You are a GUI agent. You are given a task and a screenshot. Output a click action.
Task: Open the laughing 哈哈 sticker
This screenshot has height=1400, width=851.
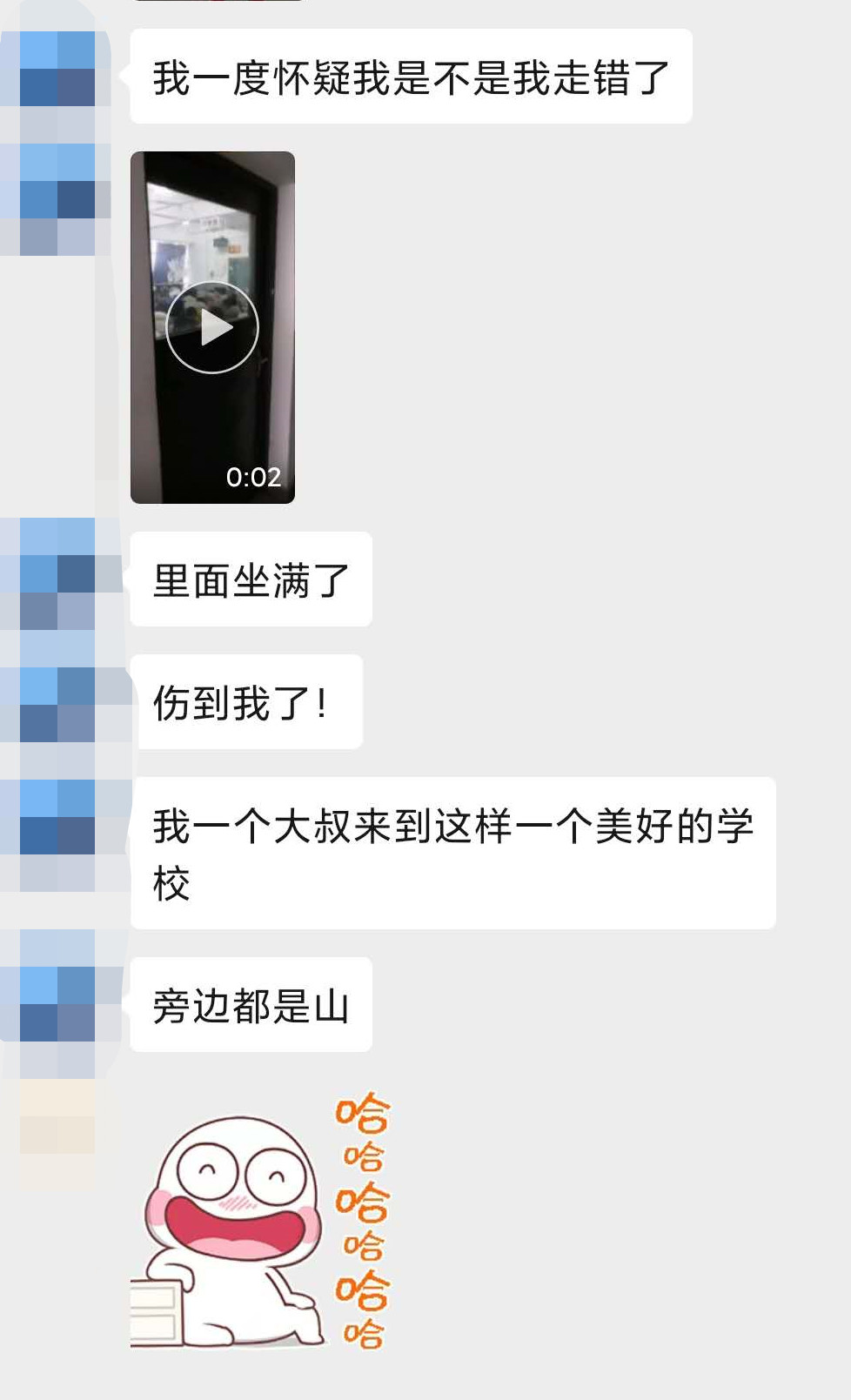(x=259, y=1221)
